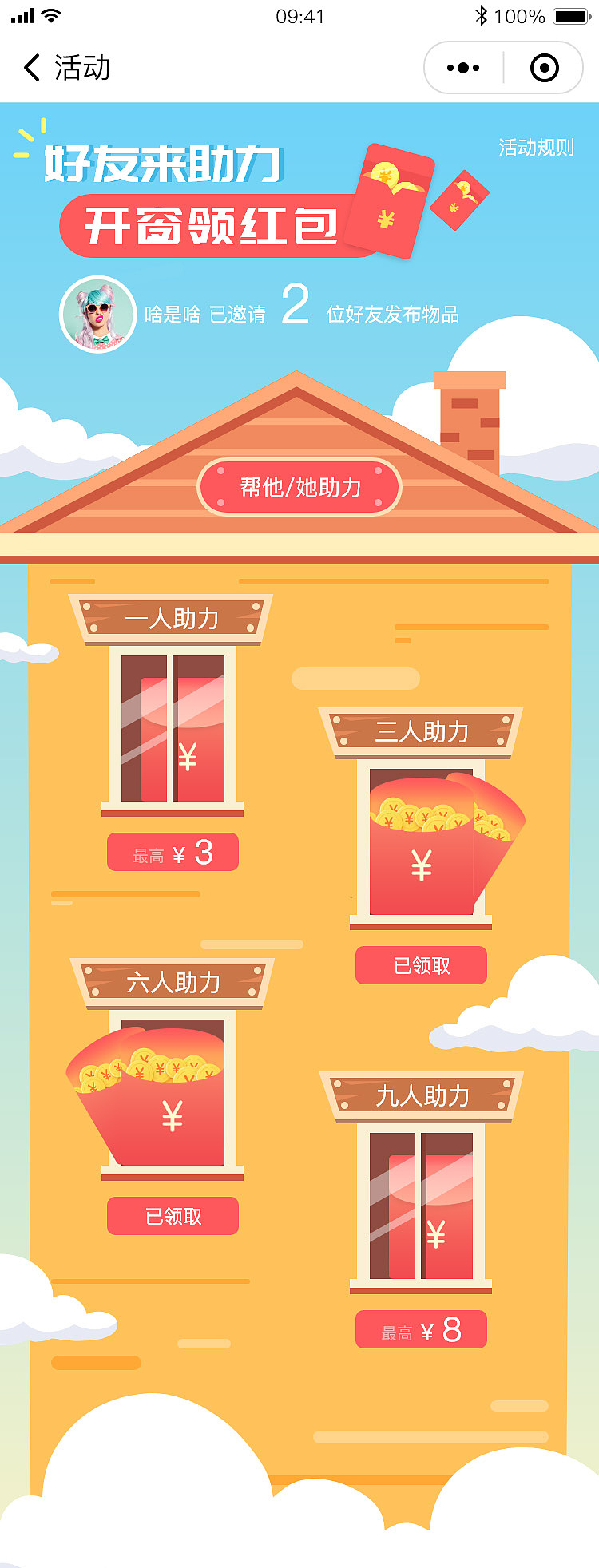Tap the 已领取 button under 六人助力
The height and width of the screenshot is (1568, 599).
pos(173,1216)
